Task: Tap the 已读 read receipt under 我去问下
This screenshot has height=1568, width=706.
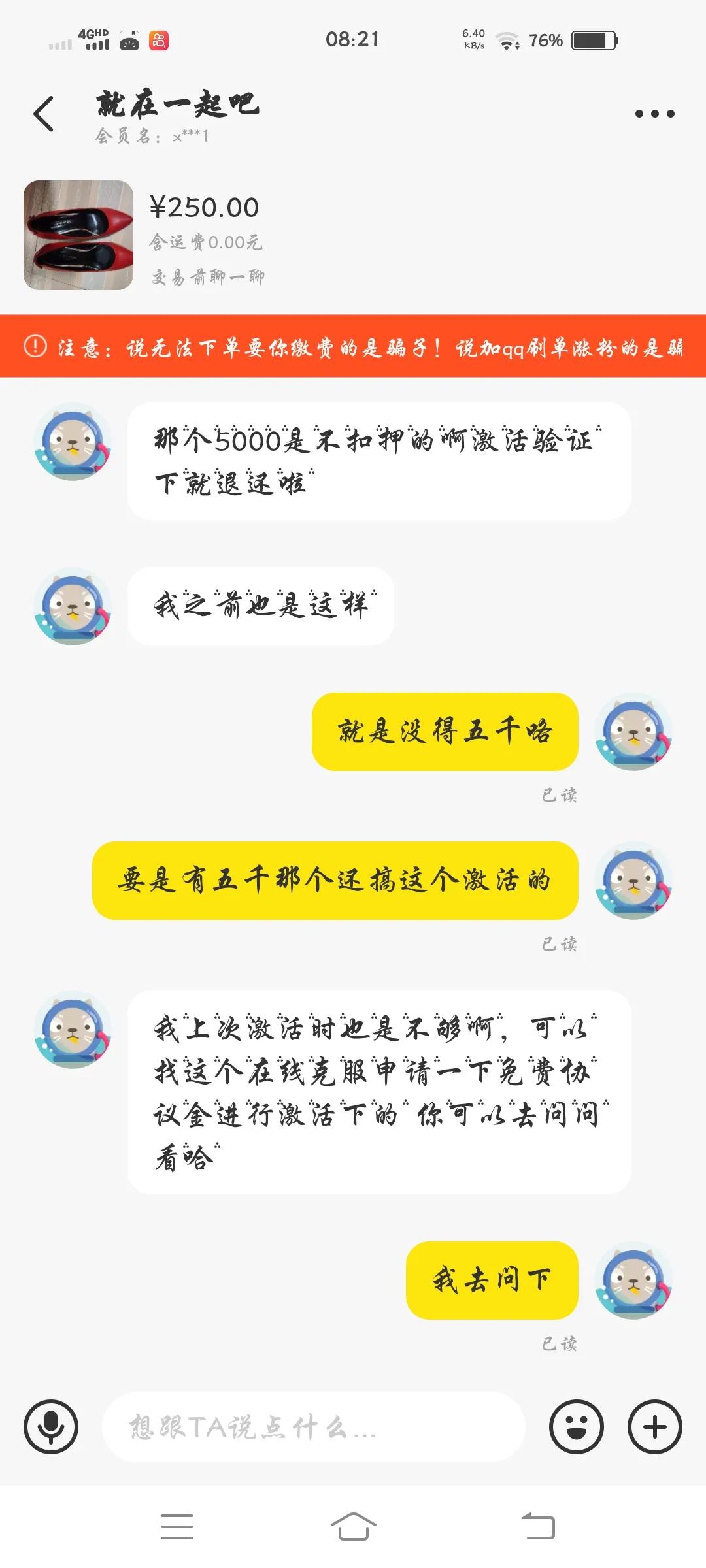Action: pyautogui.click(x=559, y=1343)
